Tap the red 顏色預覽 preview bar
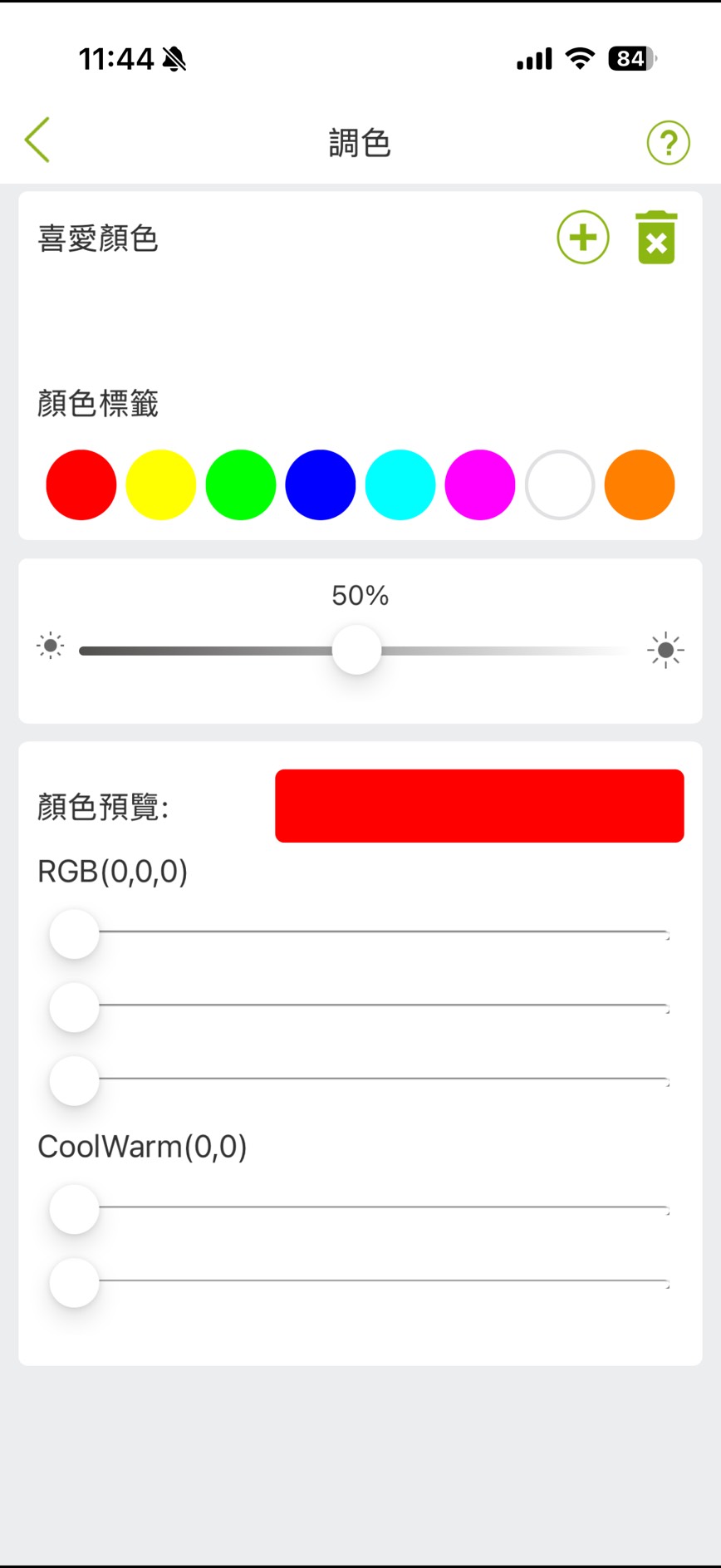Viewport: 721px width, 1568px height. (478, 805)
